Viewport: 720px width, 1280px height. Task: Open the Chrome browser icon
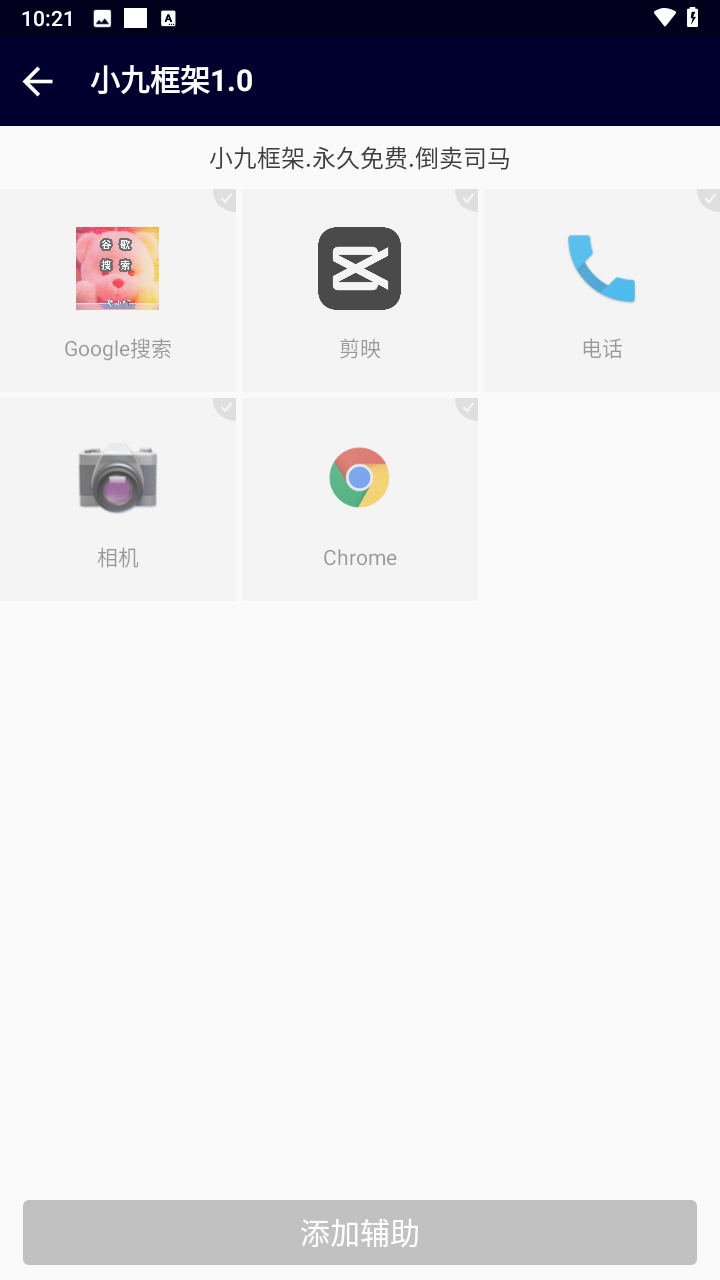click(x=360, y=477)
